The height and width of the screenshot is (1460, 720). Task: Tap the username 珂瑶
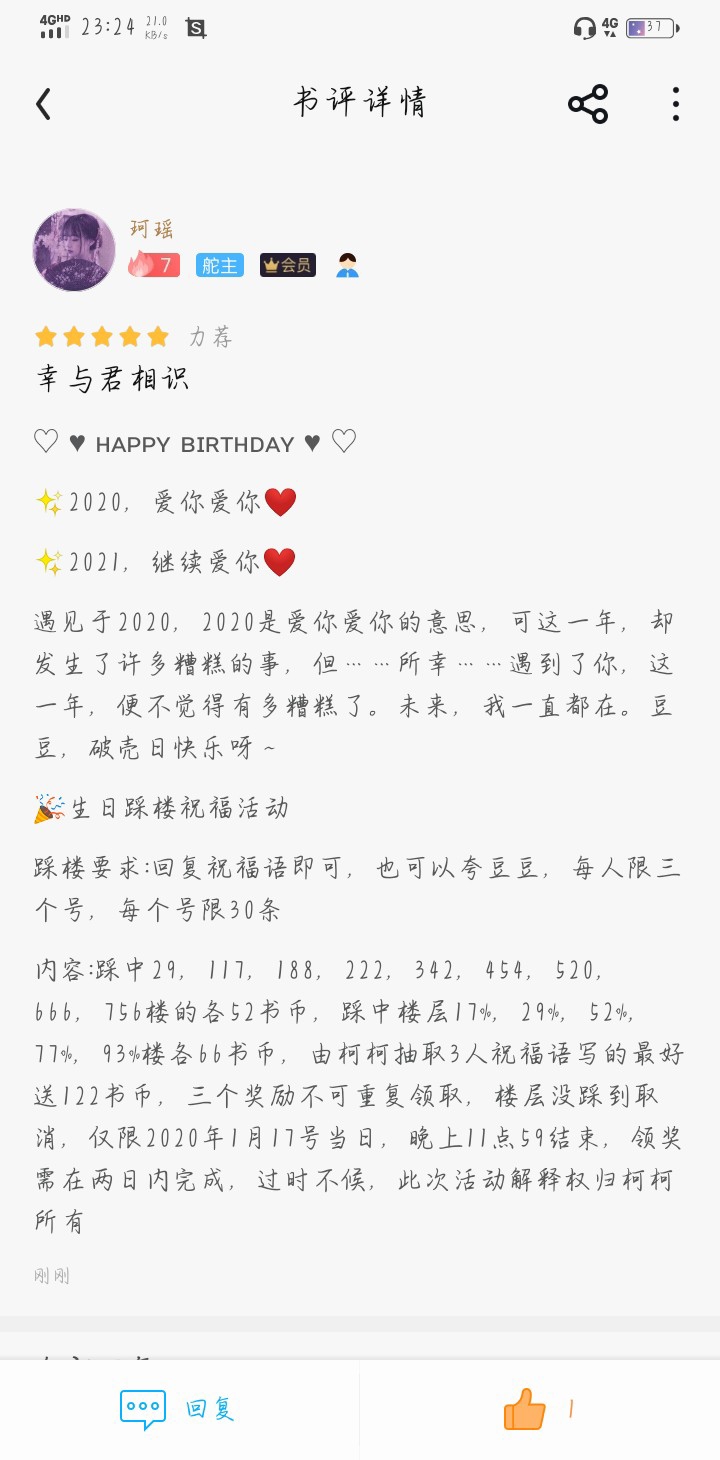click(152, 229)
